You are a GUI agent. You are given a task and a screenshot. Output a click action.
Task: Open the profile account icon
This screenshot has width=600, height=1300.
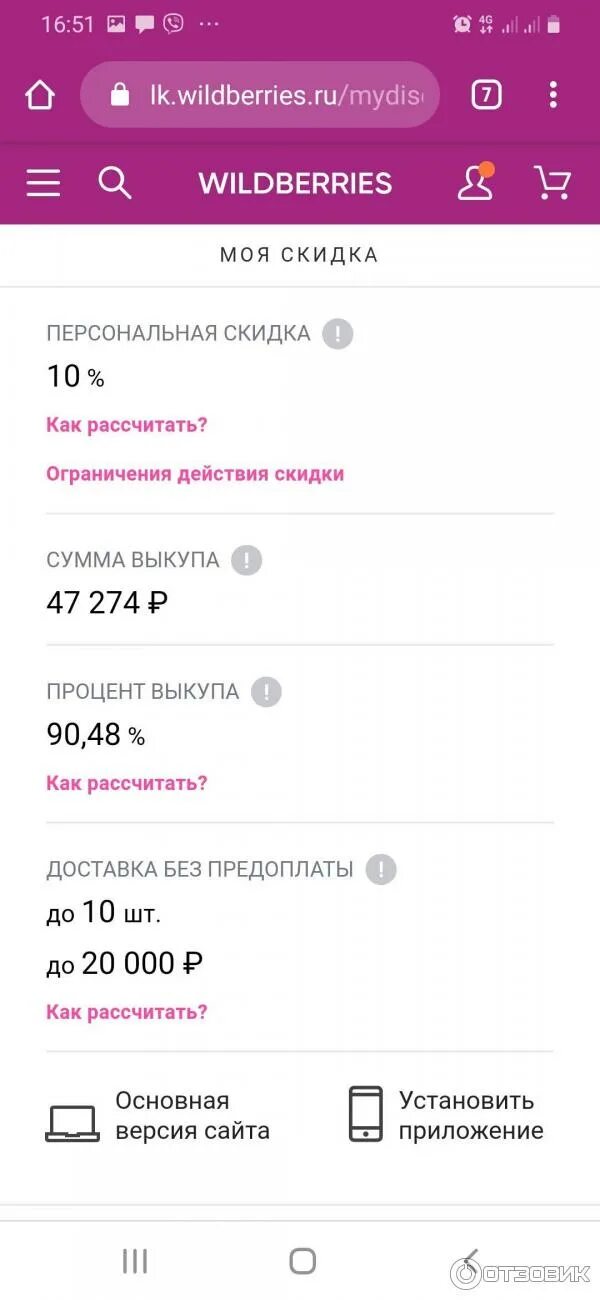475,182
